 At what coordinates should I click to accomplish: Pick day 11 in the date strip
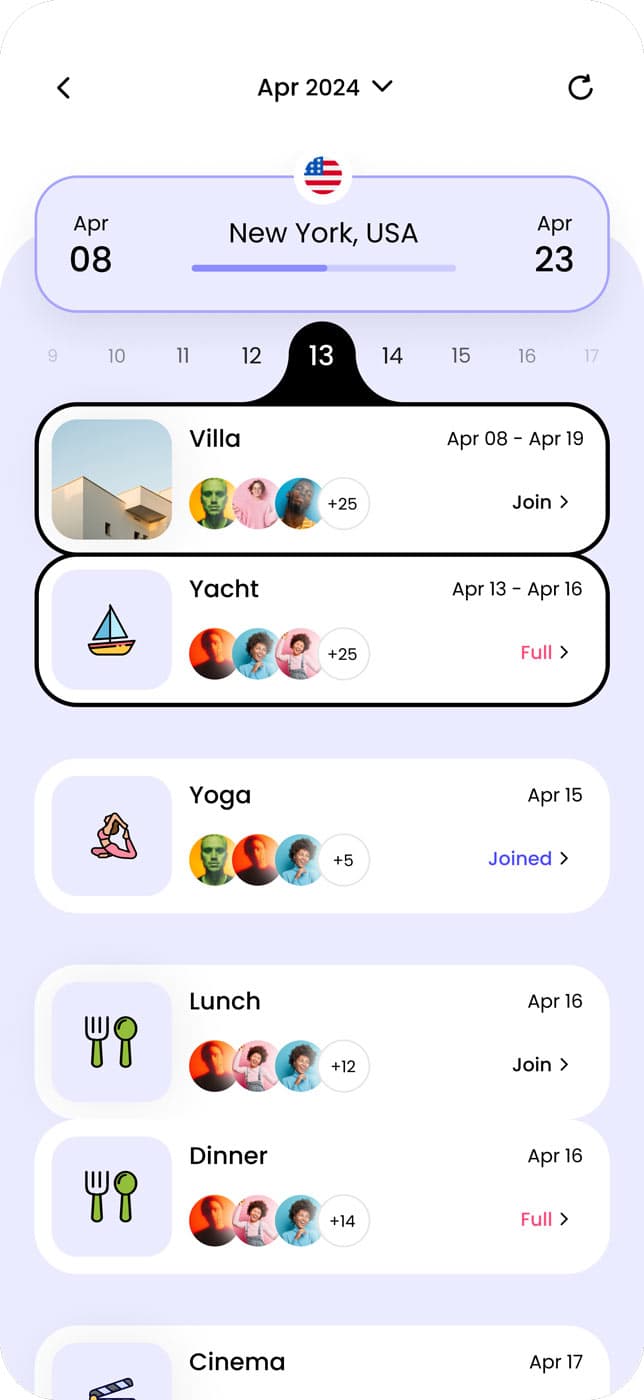[x=182, y=355]
